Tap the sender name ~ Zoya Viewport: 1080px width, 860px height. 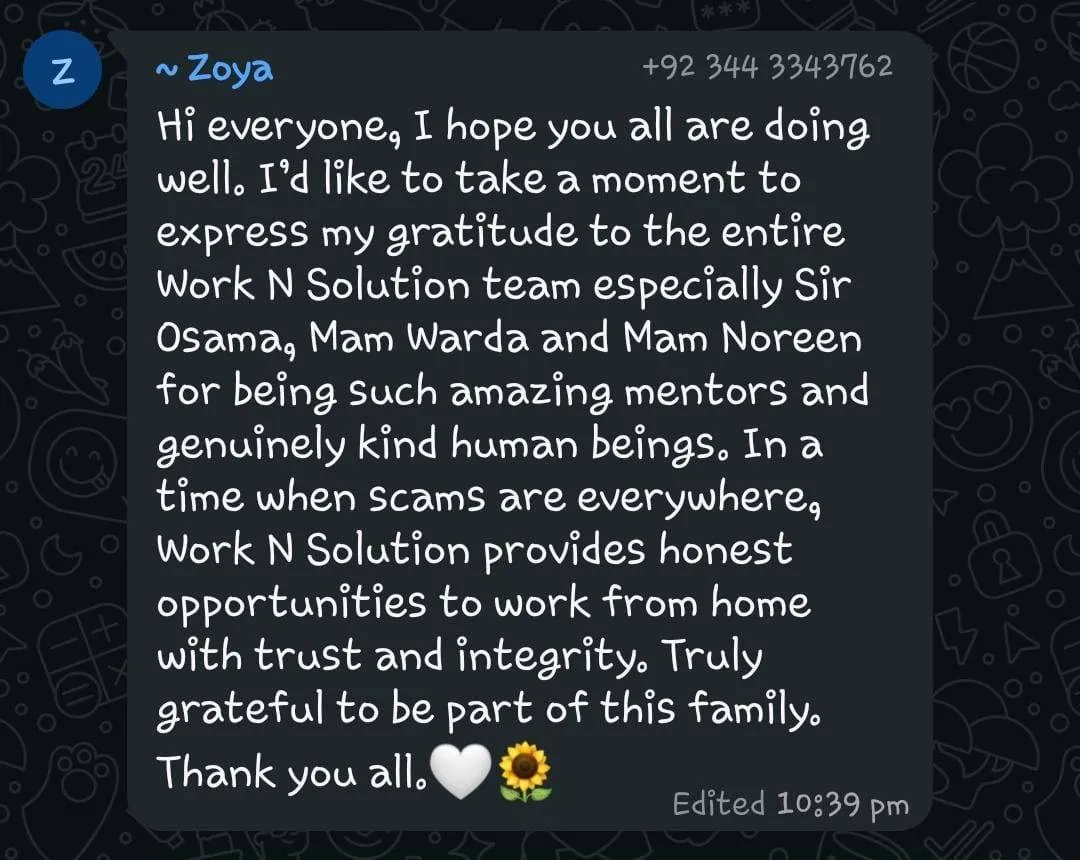(x=214, y=69)
